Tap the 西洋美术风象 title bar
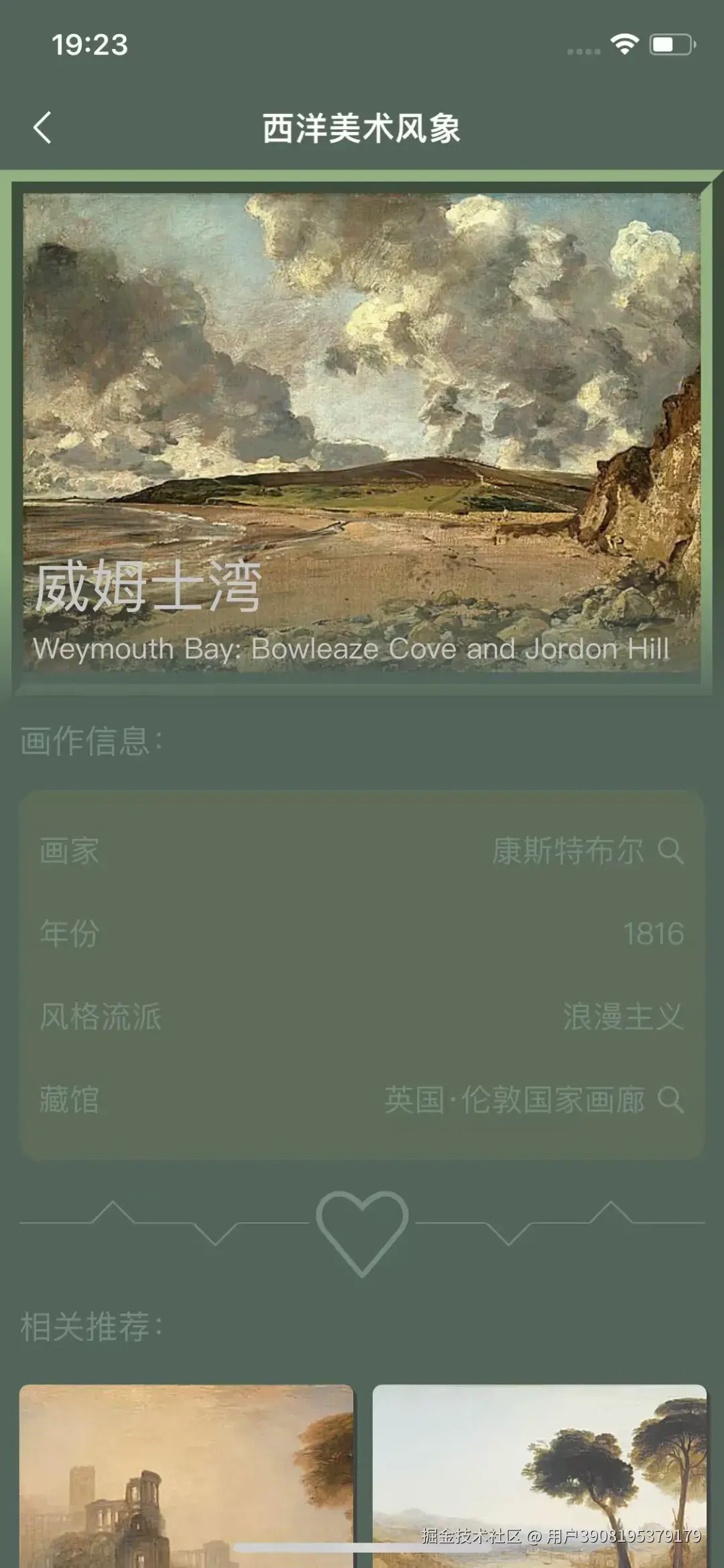The width and height of the screenshot is (724, 1568). (362, 127)
